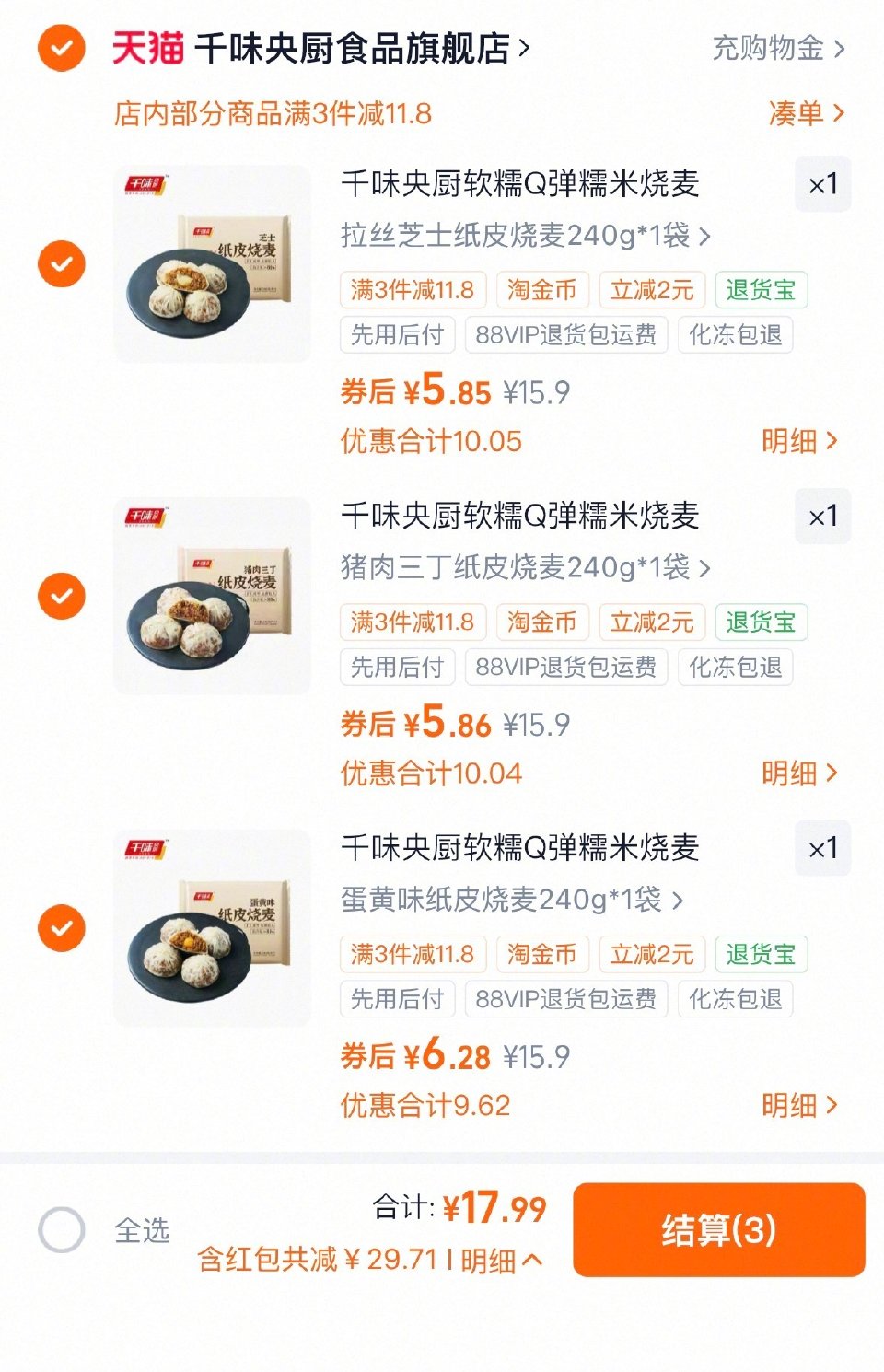Screen dimensions: 884x1372
Task: Change variant 猪肉三丁纸皮烧麦240g*1袋
Action: [x=525, y=568]
